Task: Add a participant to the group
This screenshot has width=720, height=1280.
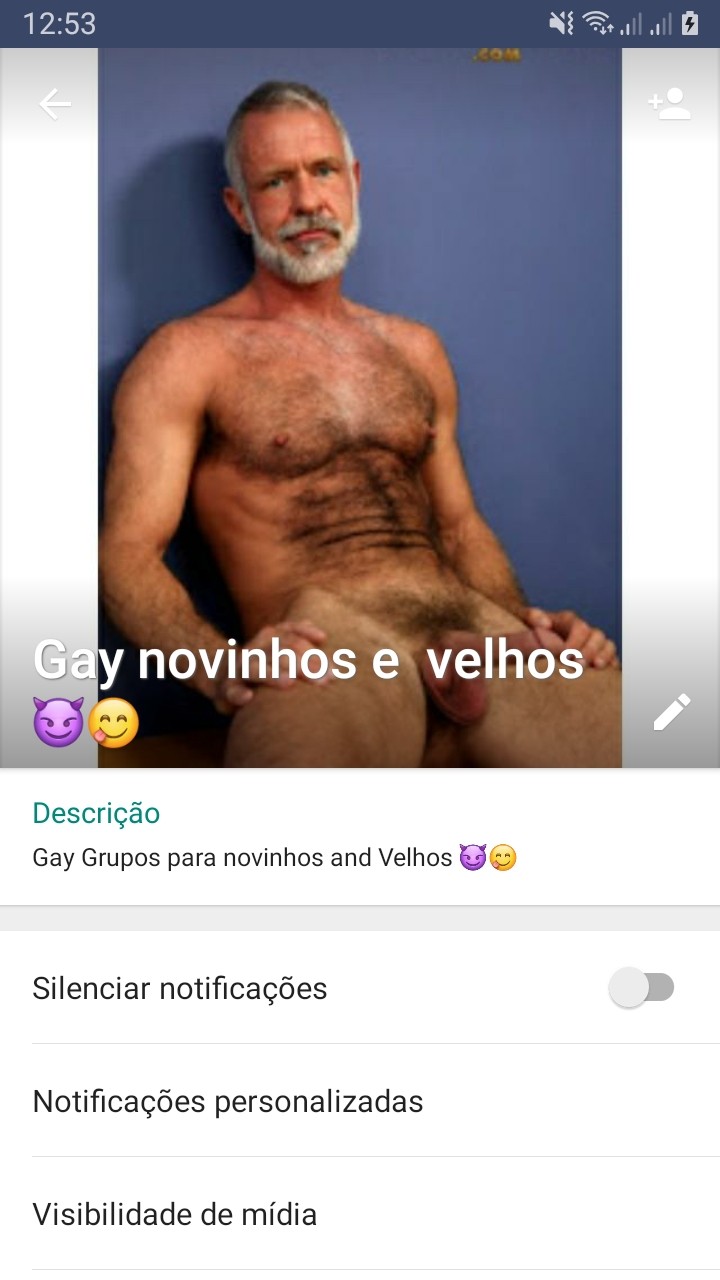Action: [669, 104]
